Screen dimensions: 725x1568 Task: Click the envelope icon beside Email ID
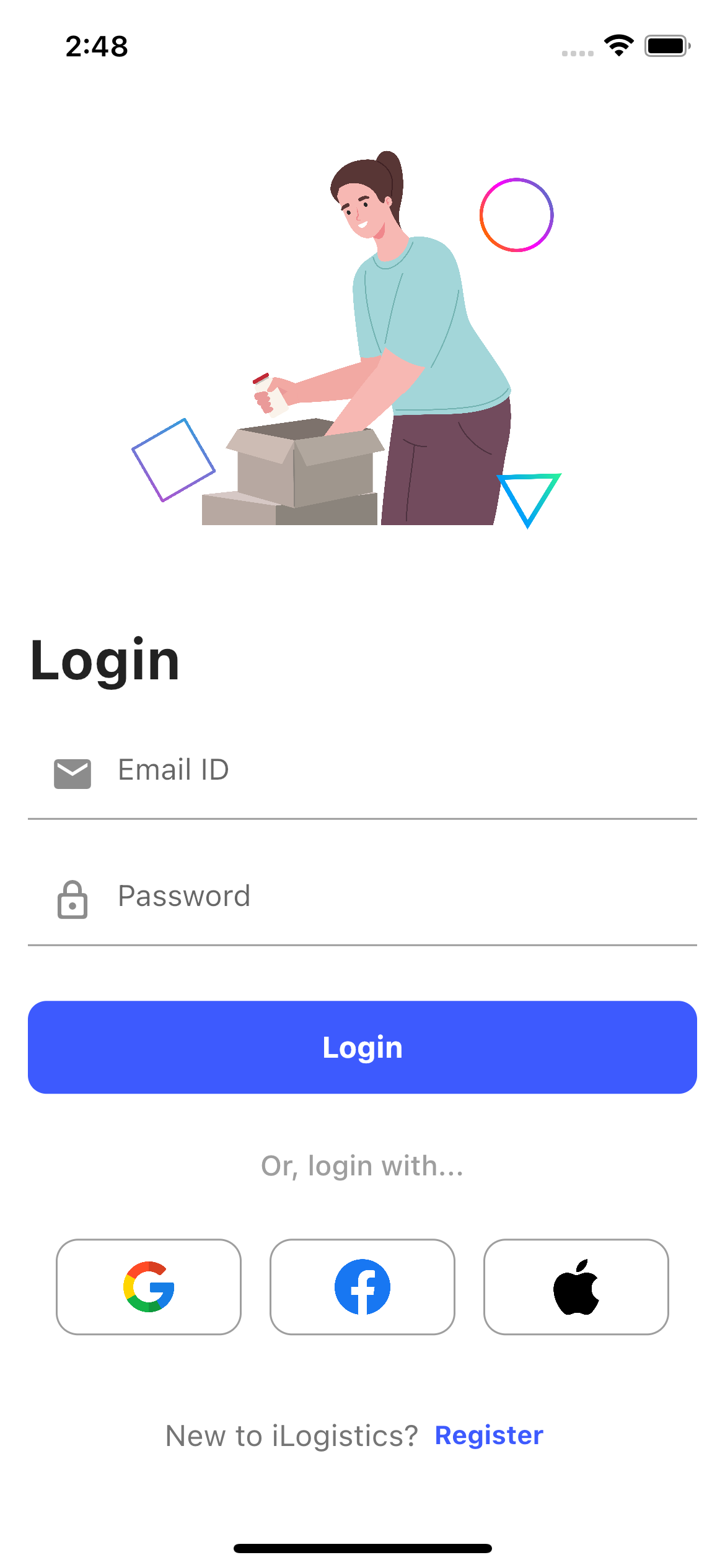pyautogui.click(x=72, y=772)
